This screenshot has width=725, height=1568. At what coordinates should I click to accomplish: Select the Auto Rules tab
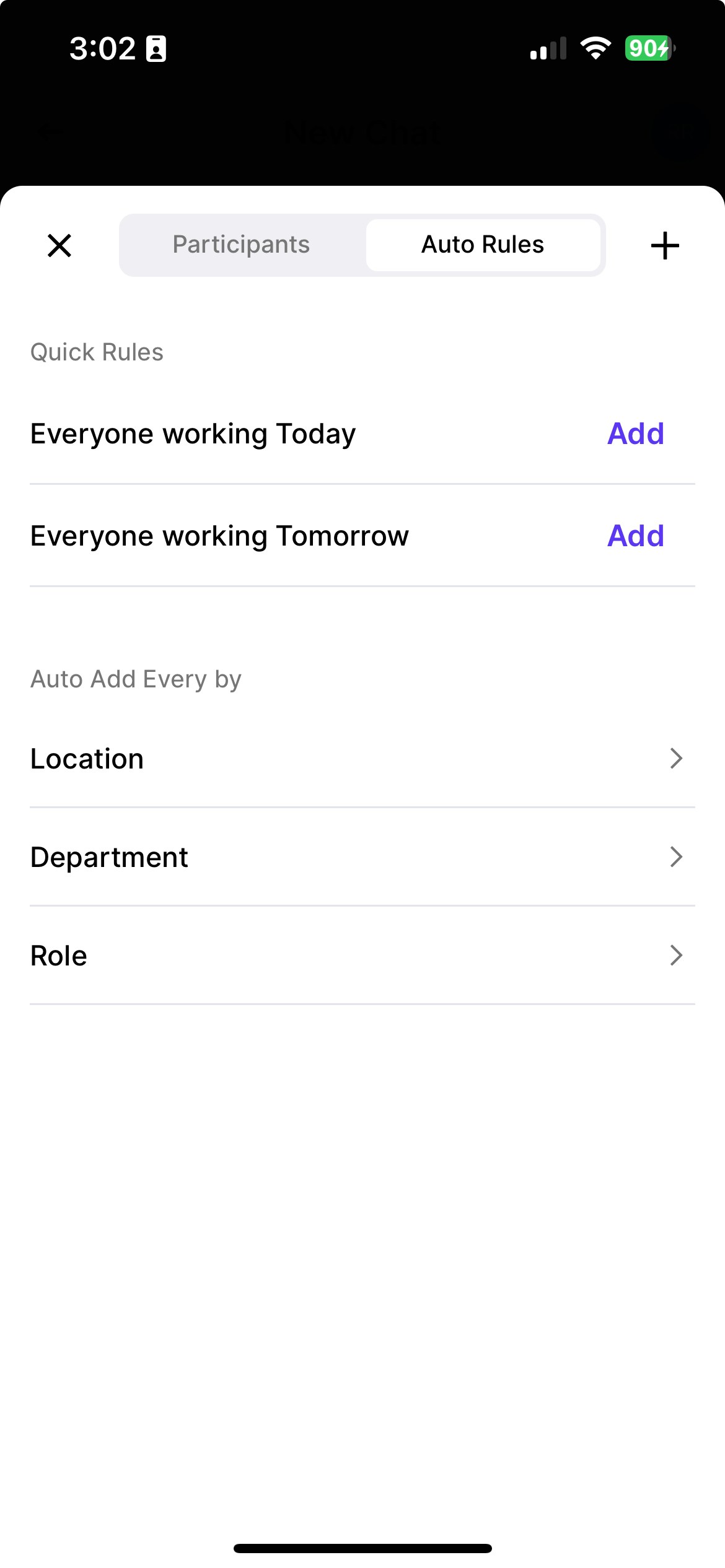(482, 245)
